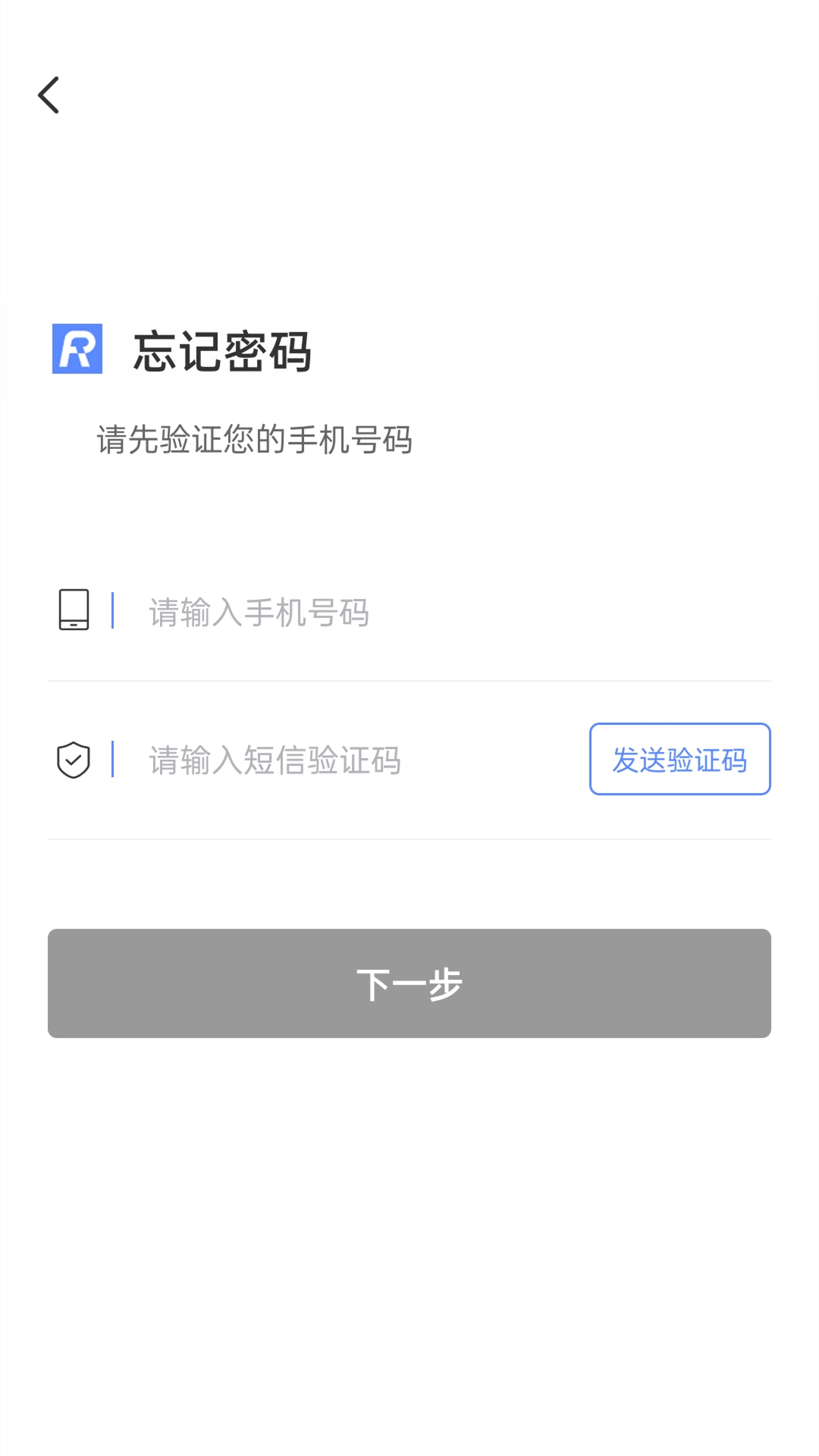The image size is (819, 1456).
Task: Tap 发送验证码 to send verification code
Action: 679,759
